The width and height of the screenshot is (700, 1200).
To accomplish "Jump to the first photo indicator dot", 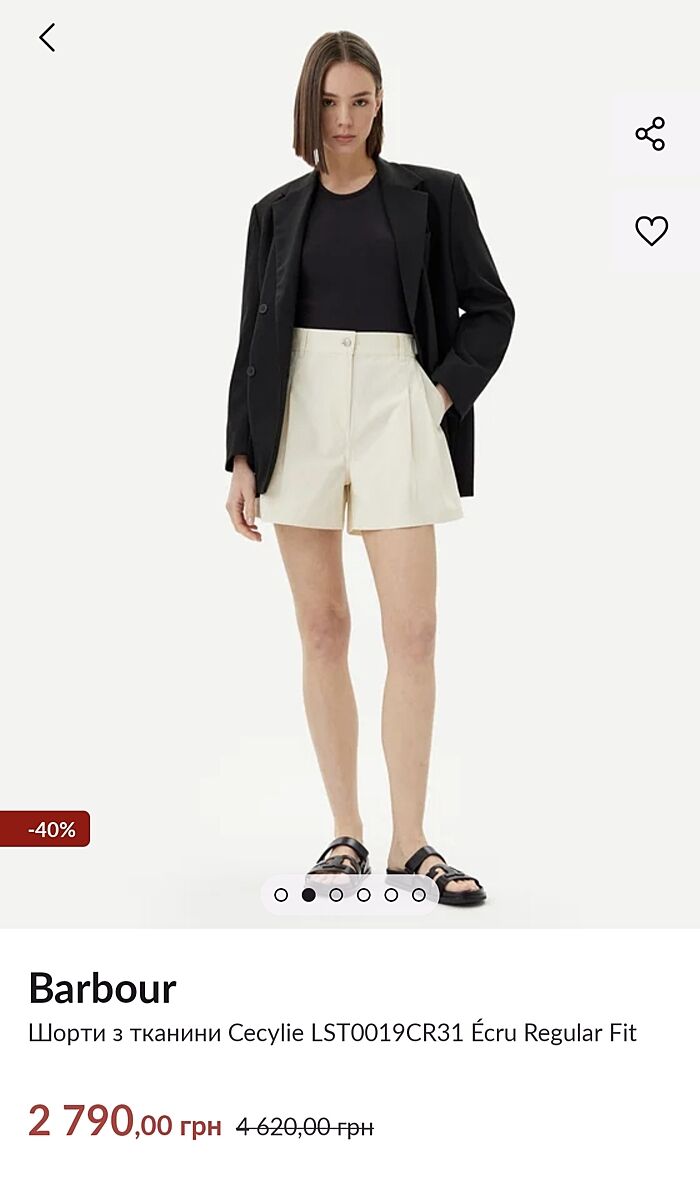I will [281, 895].
